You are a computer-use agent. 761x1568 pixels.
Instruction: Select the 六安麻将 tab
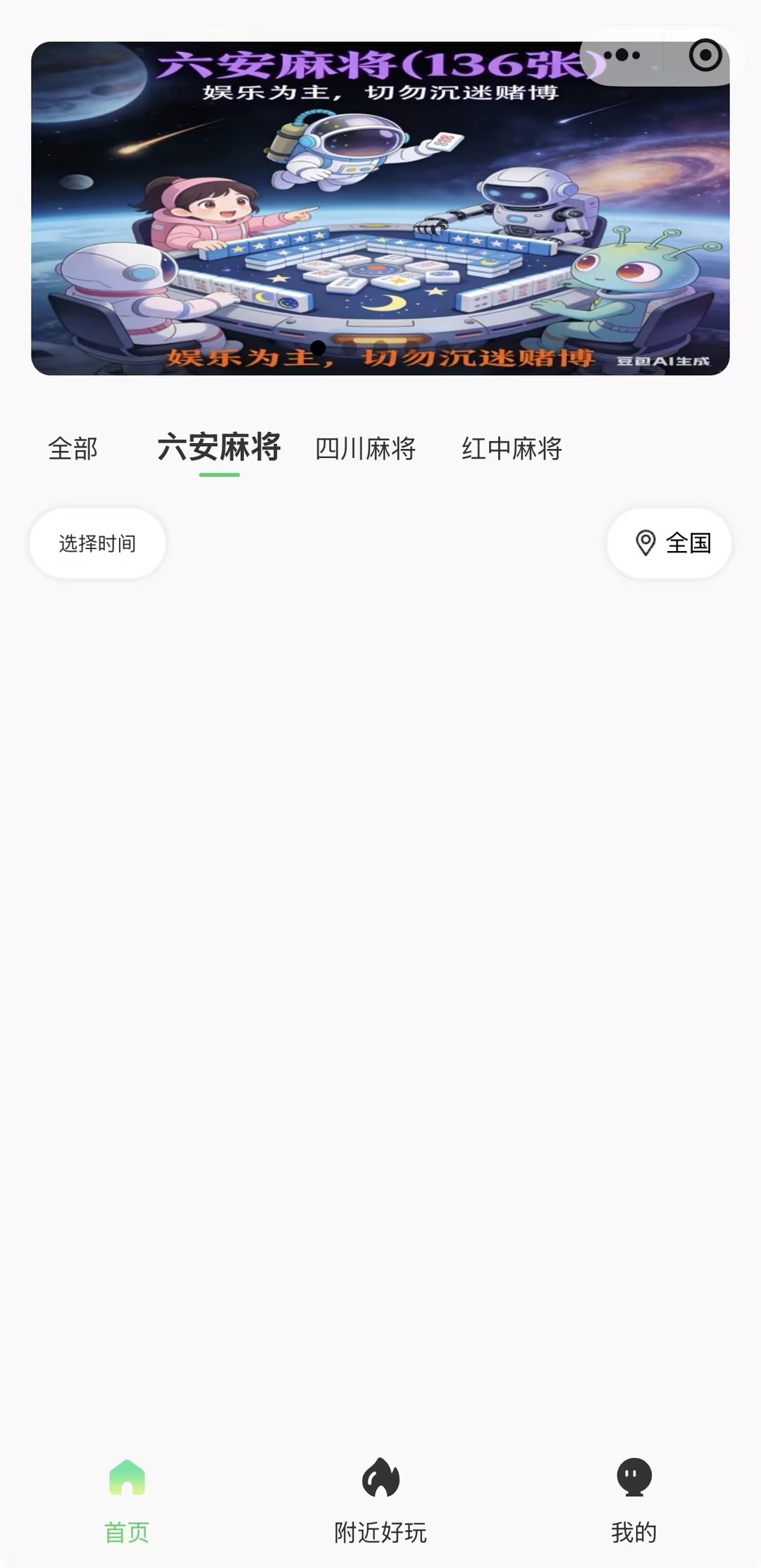219,448
